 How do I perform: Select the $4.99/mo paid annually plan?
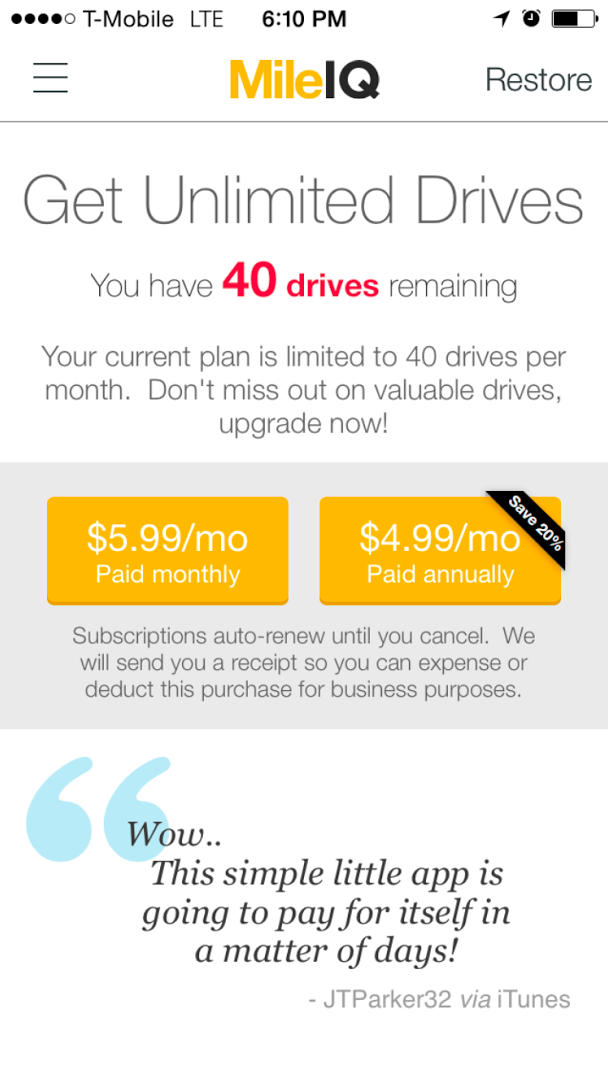[440, 551]
